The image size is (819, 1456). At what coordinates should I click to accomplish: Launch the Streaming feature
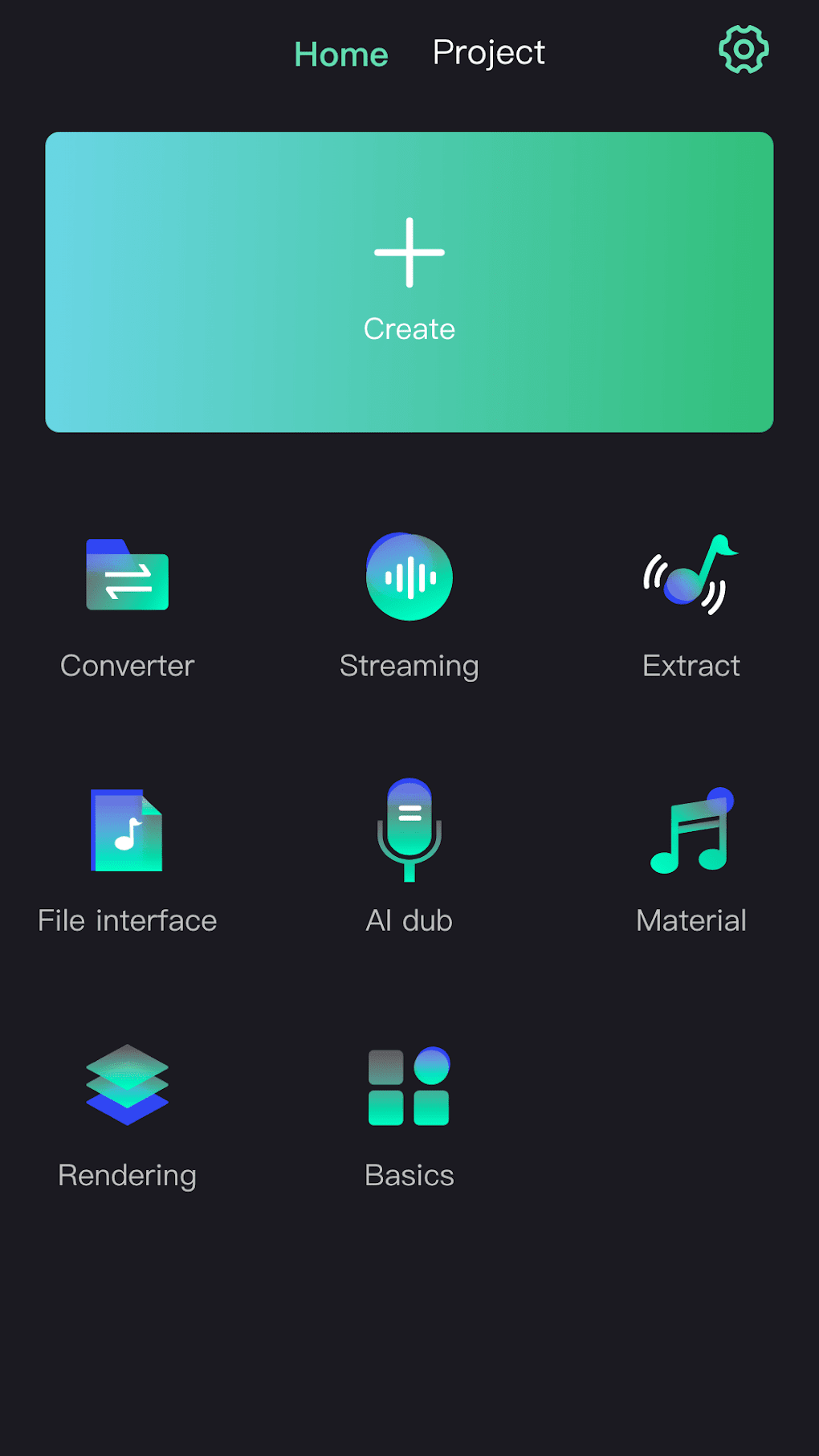[x=409, y=608]
